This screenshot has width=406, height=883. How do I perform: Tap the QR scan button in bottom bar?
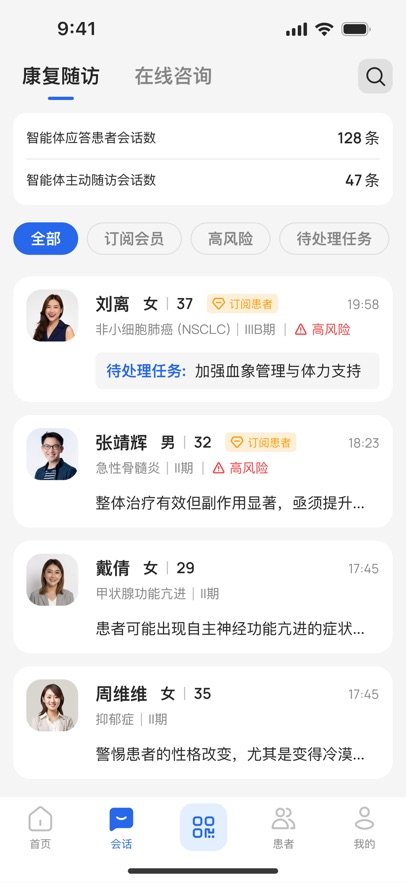click(203, 827)
